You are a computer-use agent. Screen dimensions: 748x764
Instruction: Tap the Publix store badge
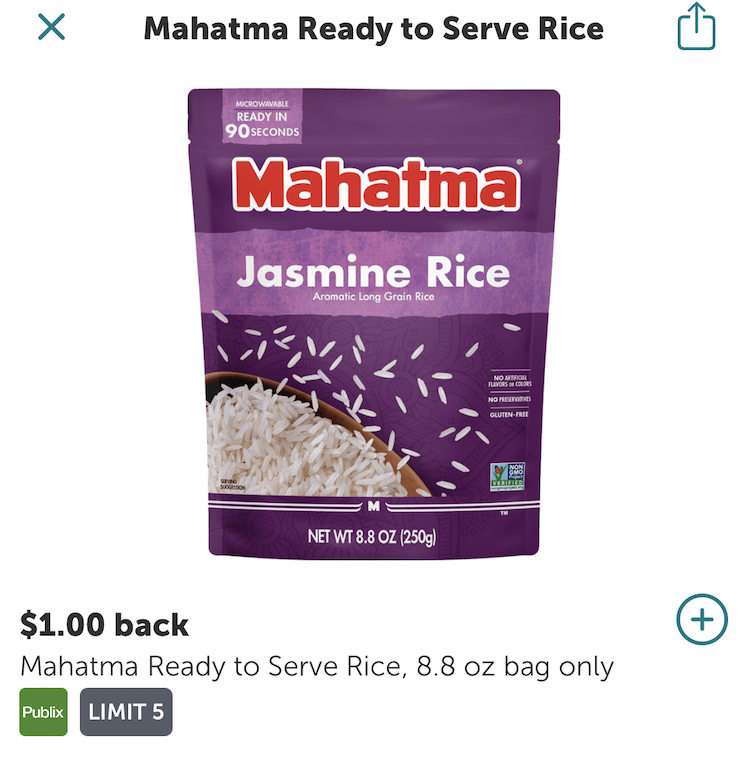[x=44, y=712]
